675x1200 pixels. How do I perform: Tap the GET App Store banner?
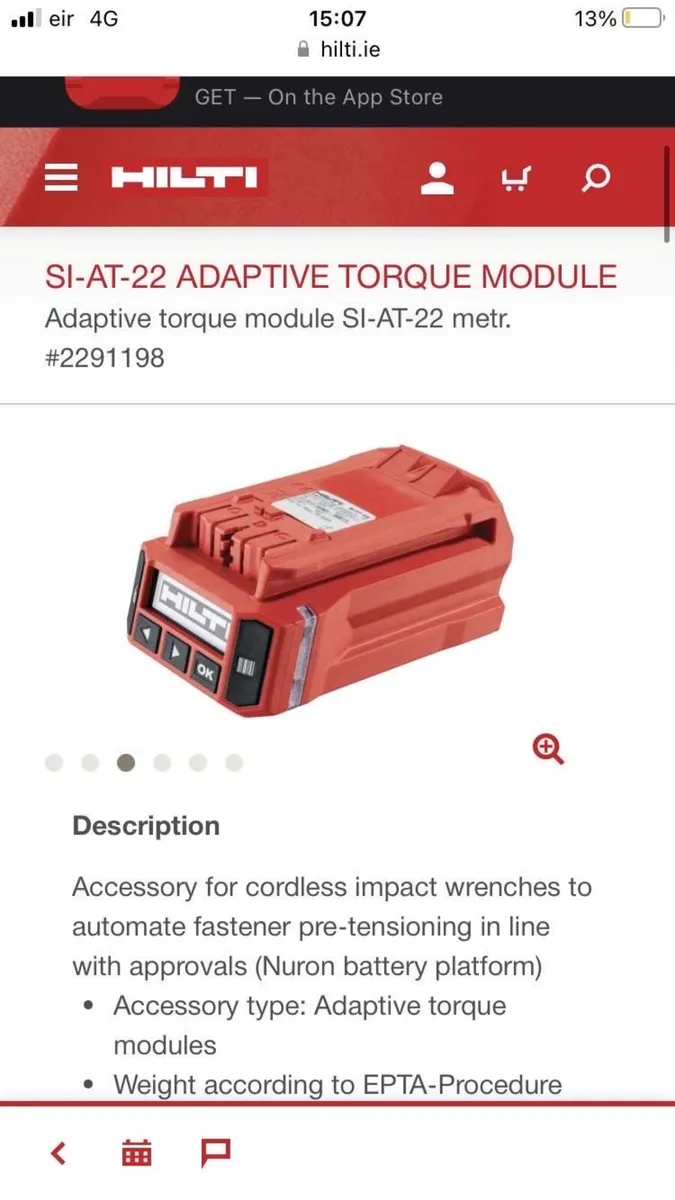[x=318, y=97]
